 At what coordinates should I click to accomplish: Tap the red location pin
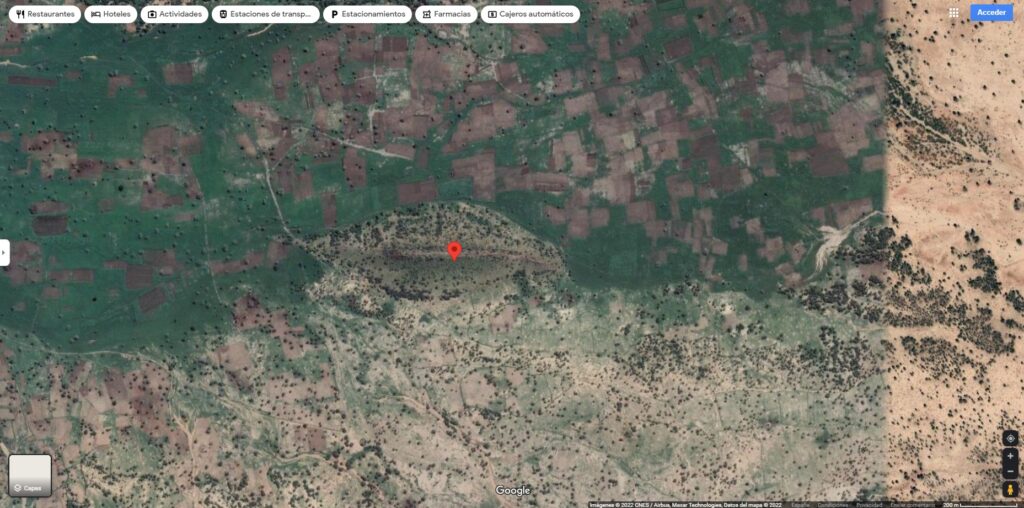click(454, 250)
